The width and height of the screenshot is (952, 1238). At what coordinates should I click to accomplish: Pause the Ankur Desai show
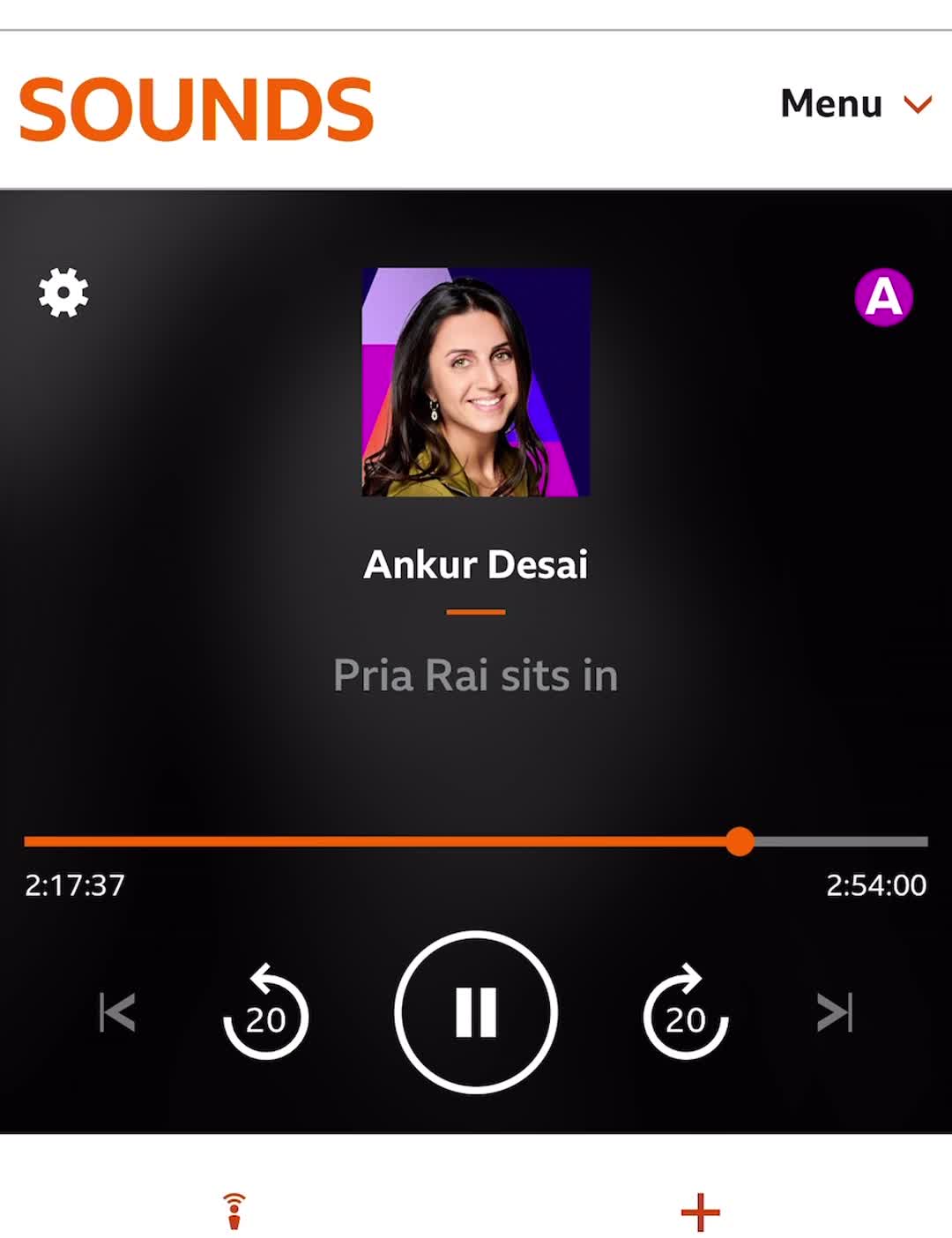click(476, 1012)
